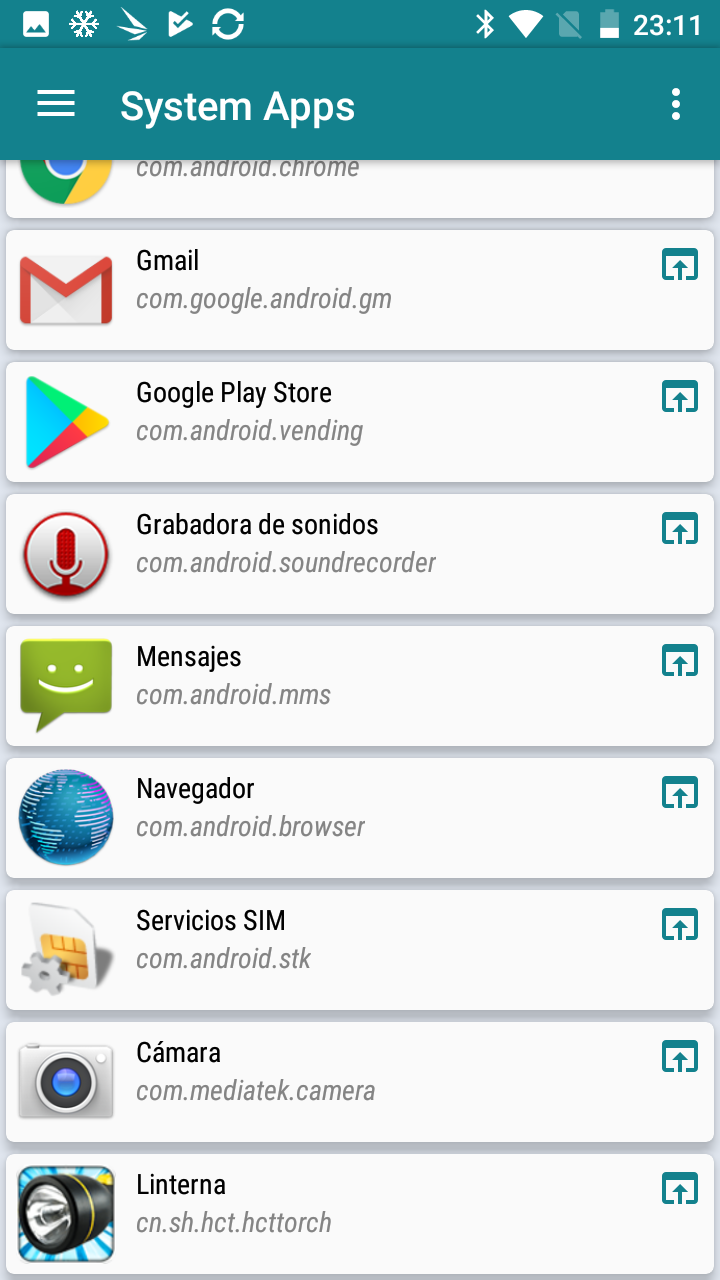
Task: Open the overflow menu
Action: click(x=676, y=104)
